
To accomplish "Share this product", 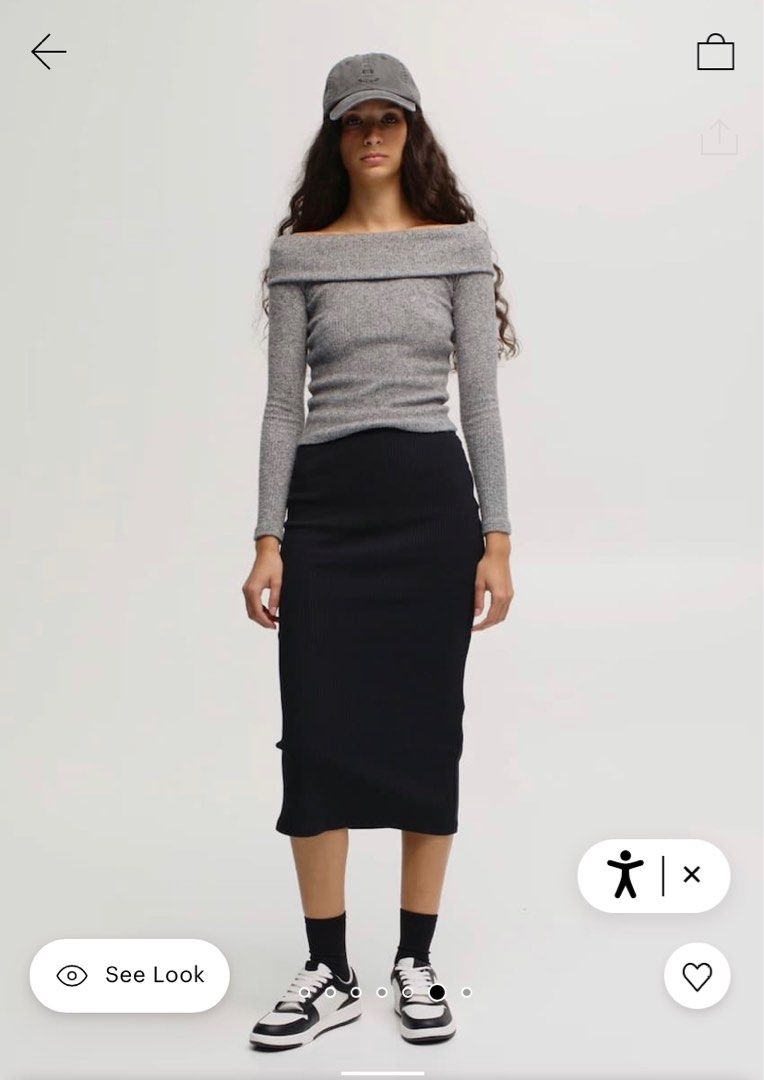I will pyautogui.click(x=719, y=137).
